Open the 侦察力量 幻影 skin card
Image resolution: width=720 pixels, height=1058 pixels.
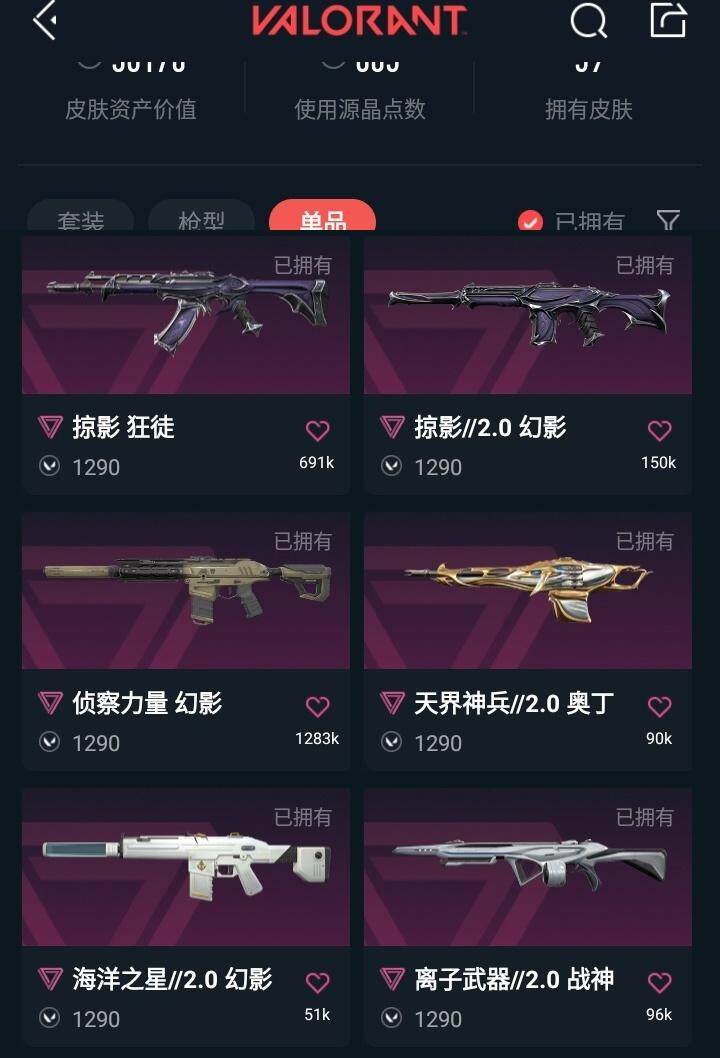[x=186, y=592]
